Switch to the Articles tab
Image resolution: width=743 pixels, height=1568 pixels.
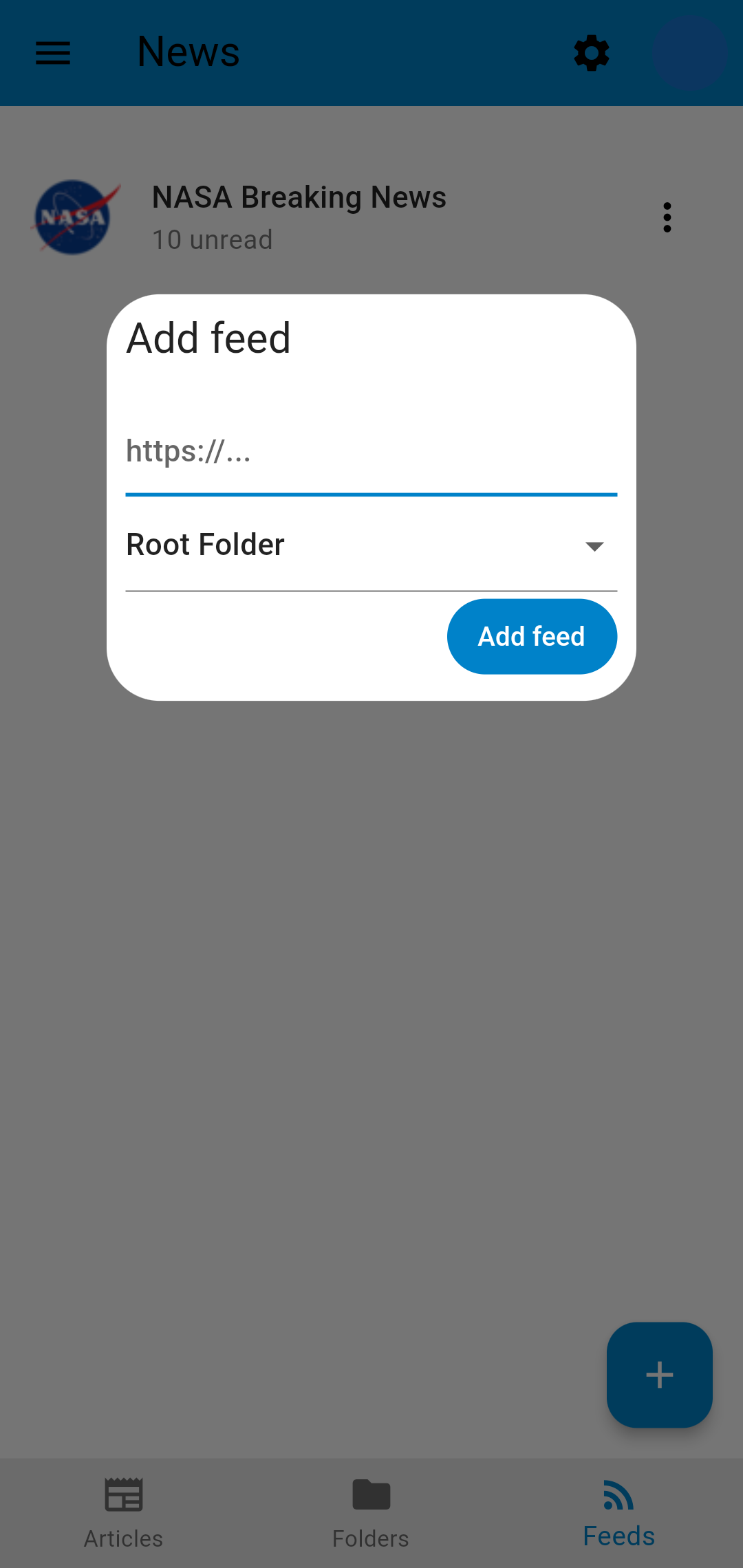click(x=124, y=1513)
